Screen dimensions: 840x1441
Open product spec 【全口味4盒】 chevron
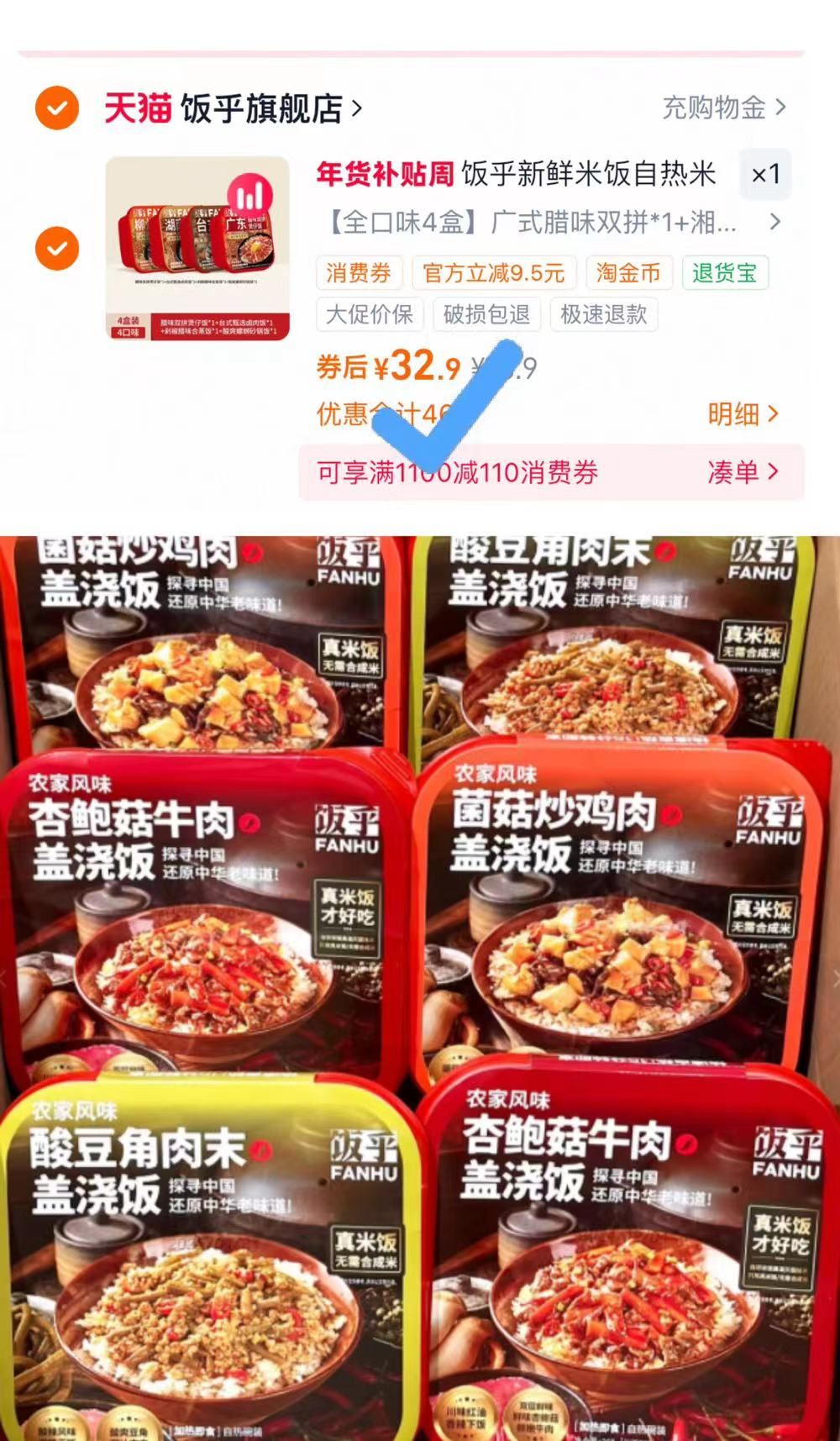[774, 220]
